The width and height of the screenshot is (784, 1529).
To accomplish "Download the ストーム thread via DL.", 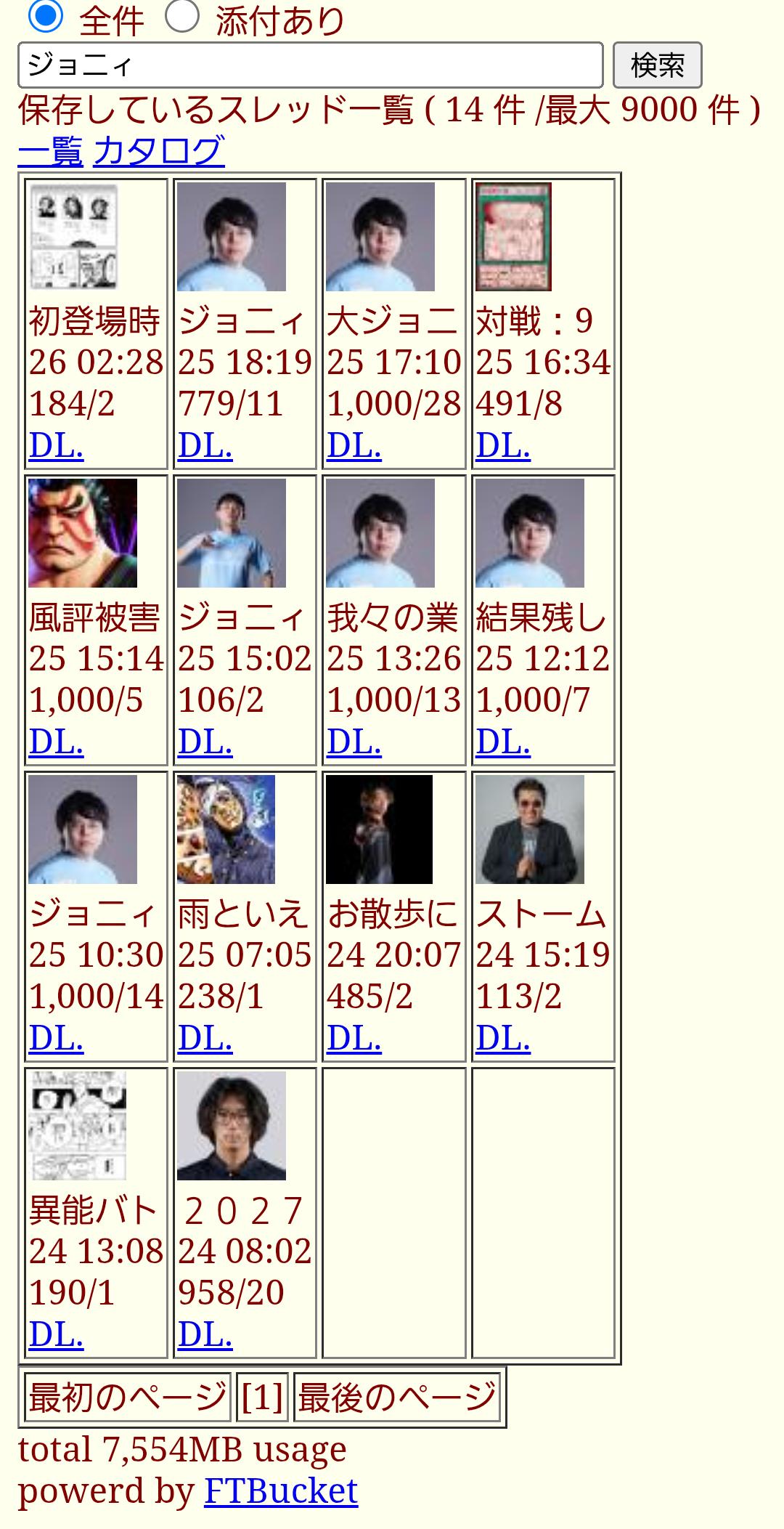I will pyautogui.click(x=502, y=1038).
